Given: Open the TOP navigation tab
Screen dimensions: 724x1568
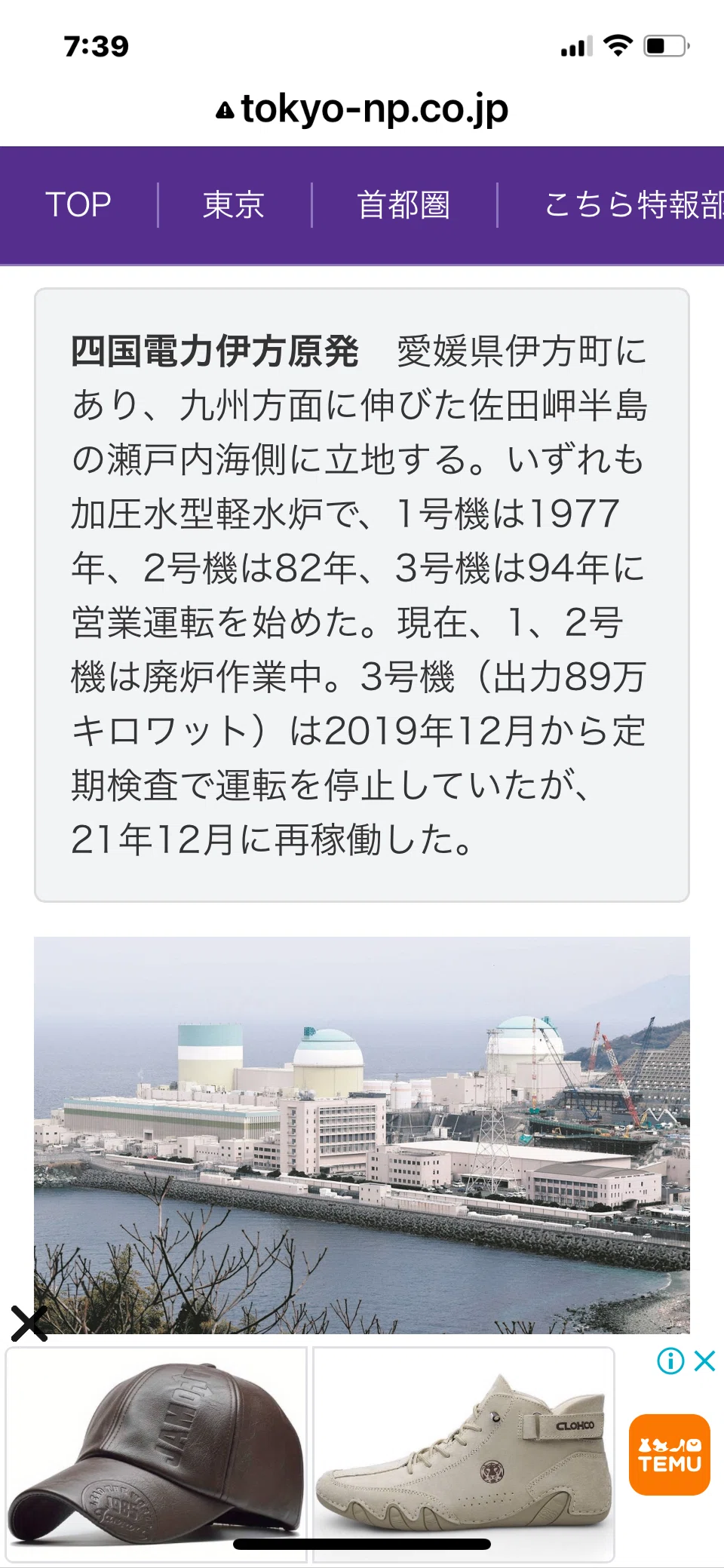Looking at the screenshot, I should (78, 204).
